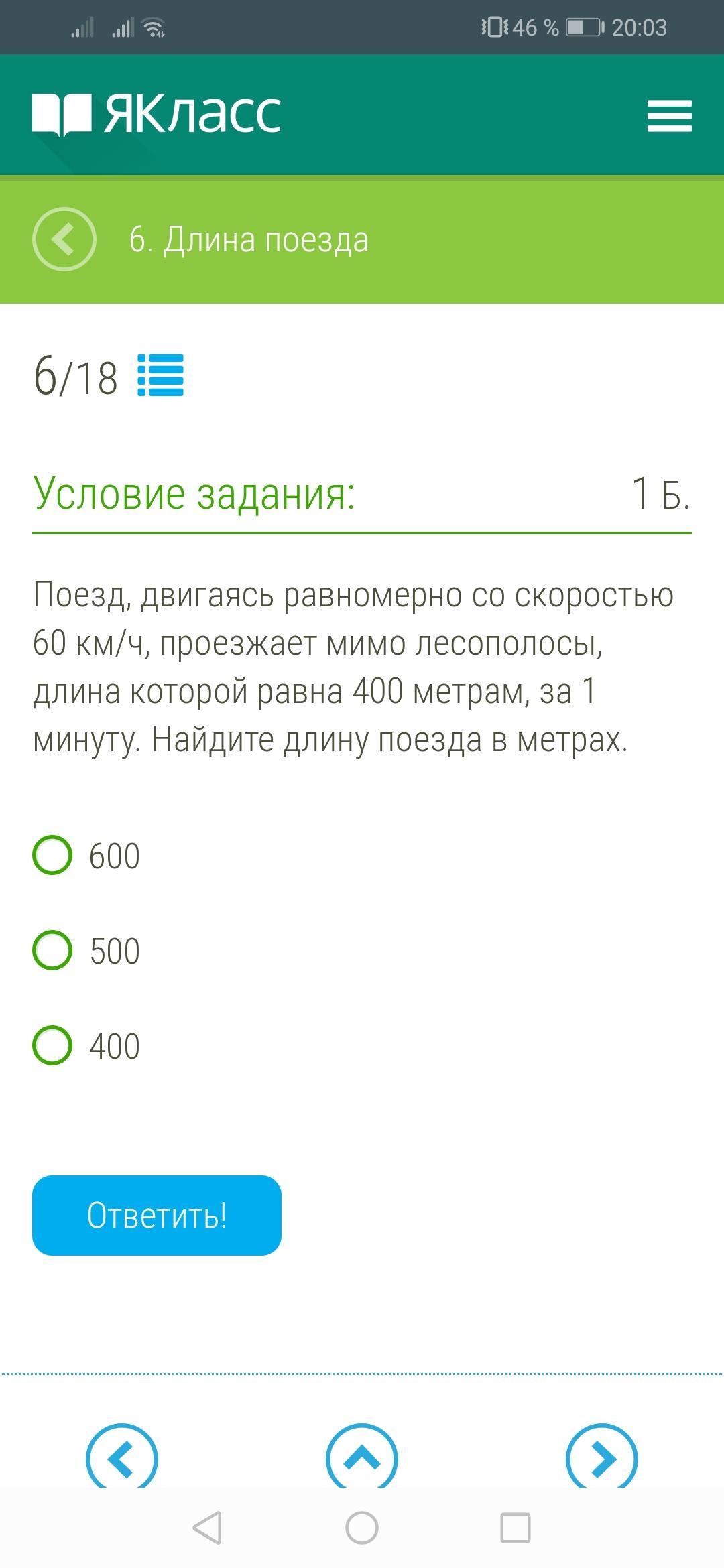
Task: Open the task list icon next to 6/18
Action: [x=160, y=375]
